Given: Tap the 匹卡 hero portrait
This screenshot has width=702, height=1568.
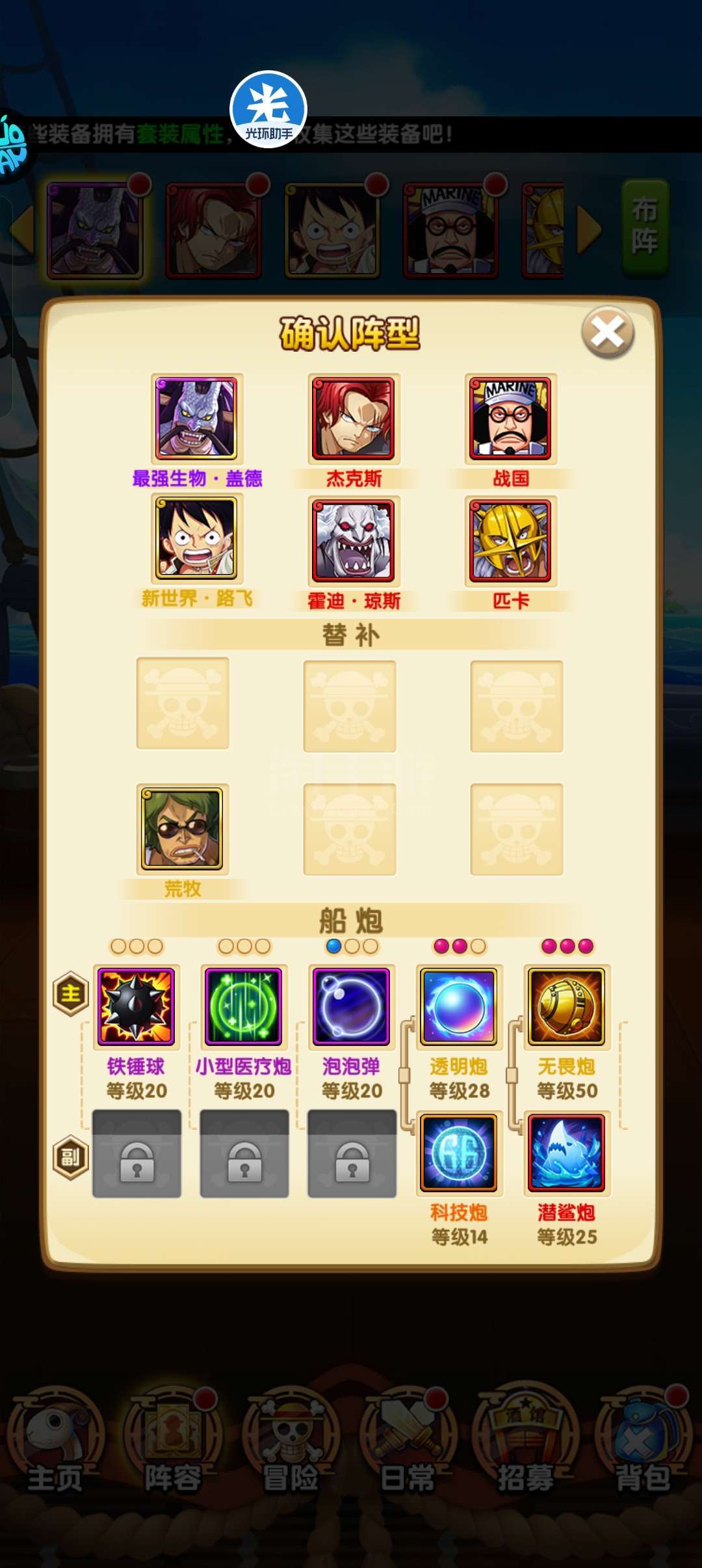Looking at the screenshot, I should [x=511, y=541].
